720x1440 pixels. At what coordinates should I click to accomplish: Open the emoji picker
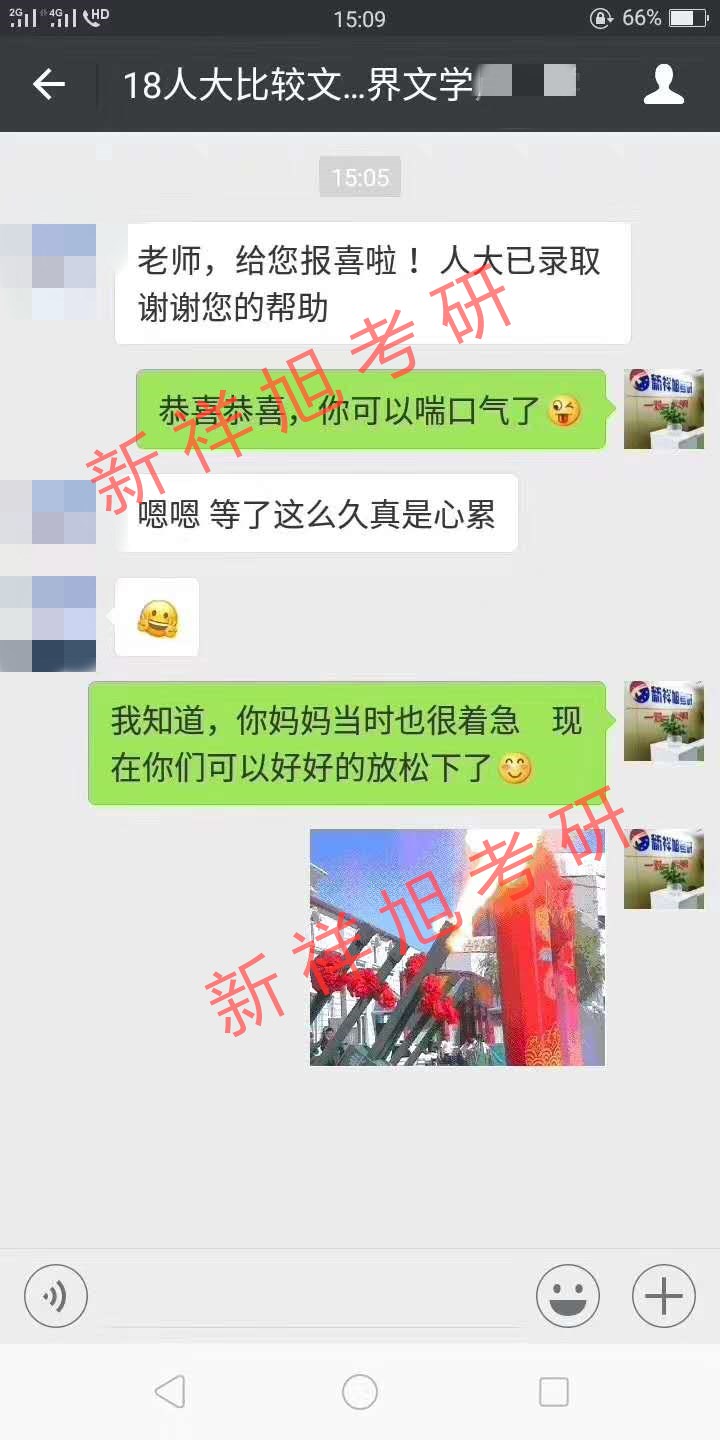point(567,1296)
